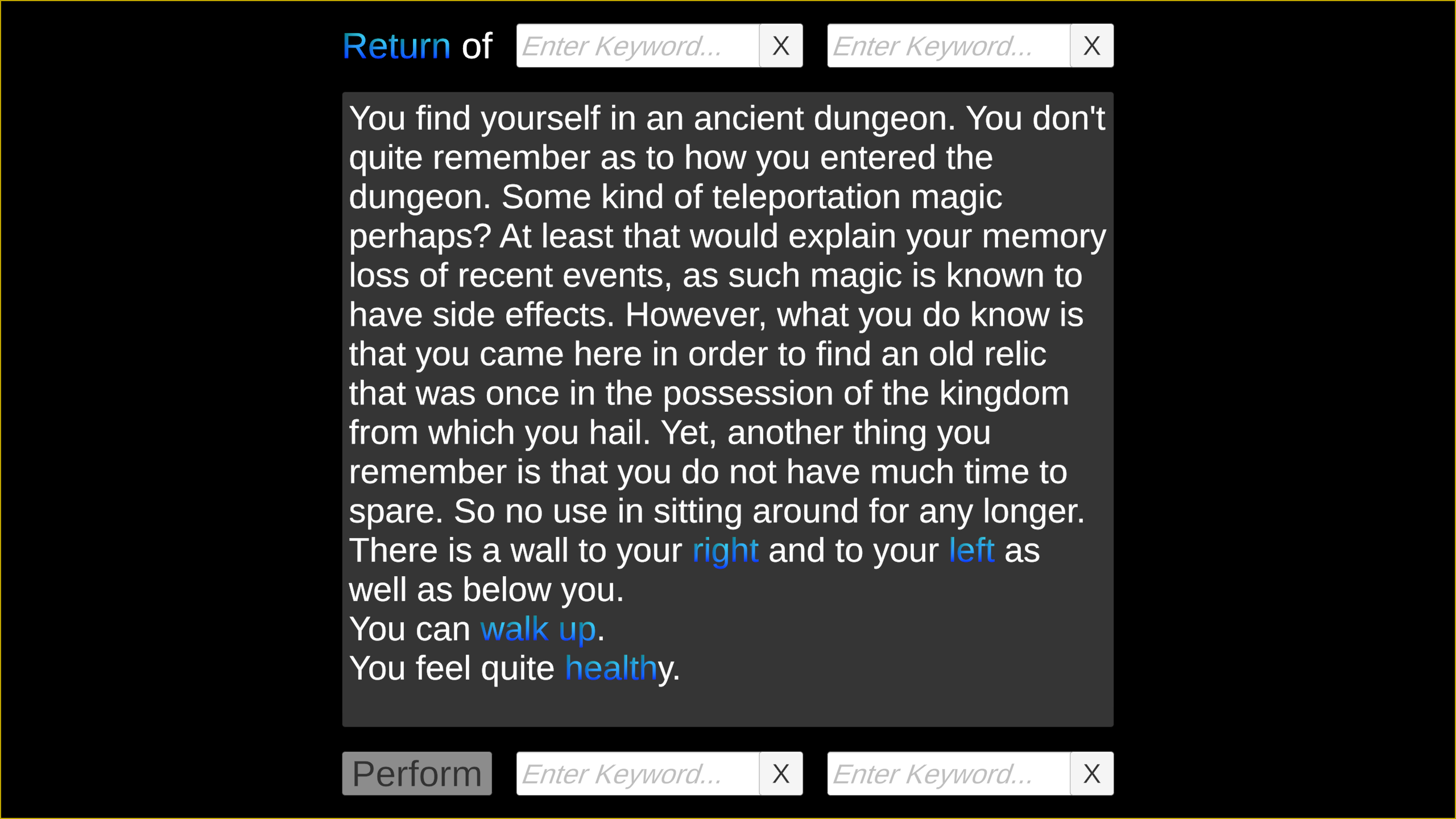The height and width of the screenshot is (819, 1456).
Task: Focus the last keyword field beside Perform
Action: [948, 773]
